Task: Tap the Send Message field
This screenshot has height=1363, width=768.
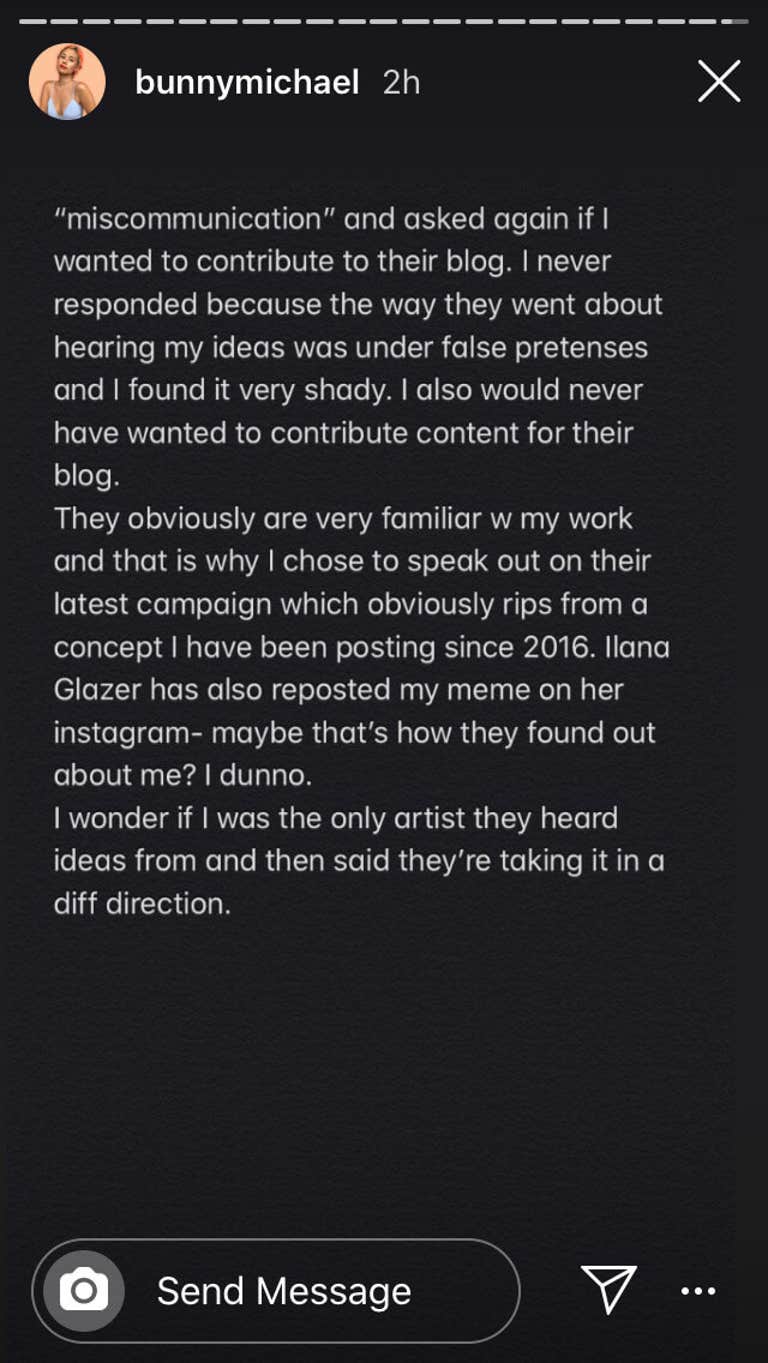Action: click(276, 1291)
